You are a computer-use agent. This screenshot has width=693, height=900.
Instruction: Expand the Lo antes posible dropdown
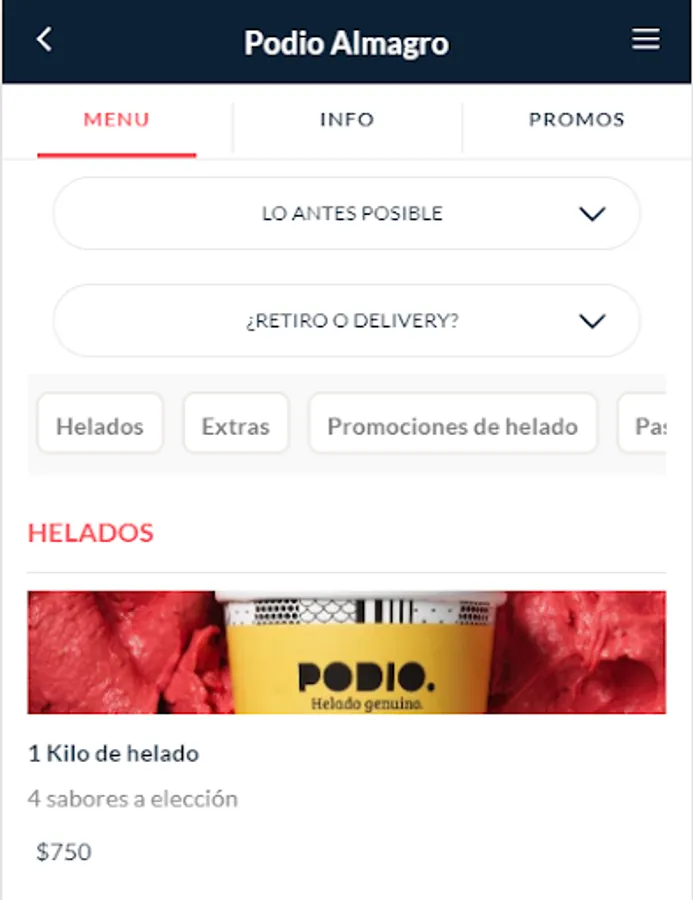[x=346, y=214]
